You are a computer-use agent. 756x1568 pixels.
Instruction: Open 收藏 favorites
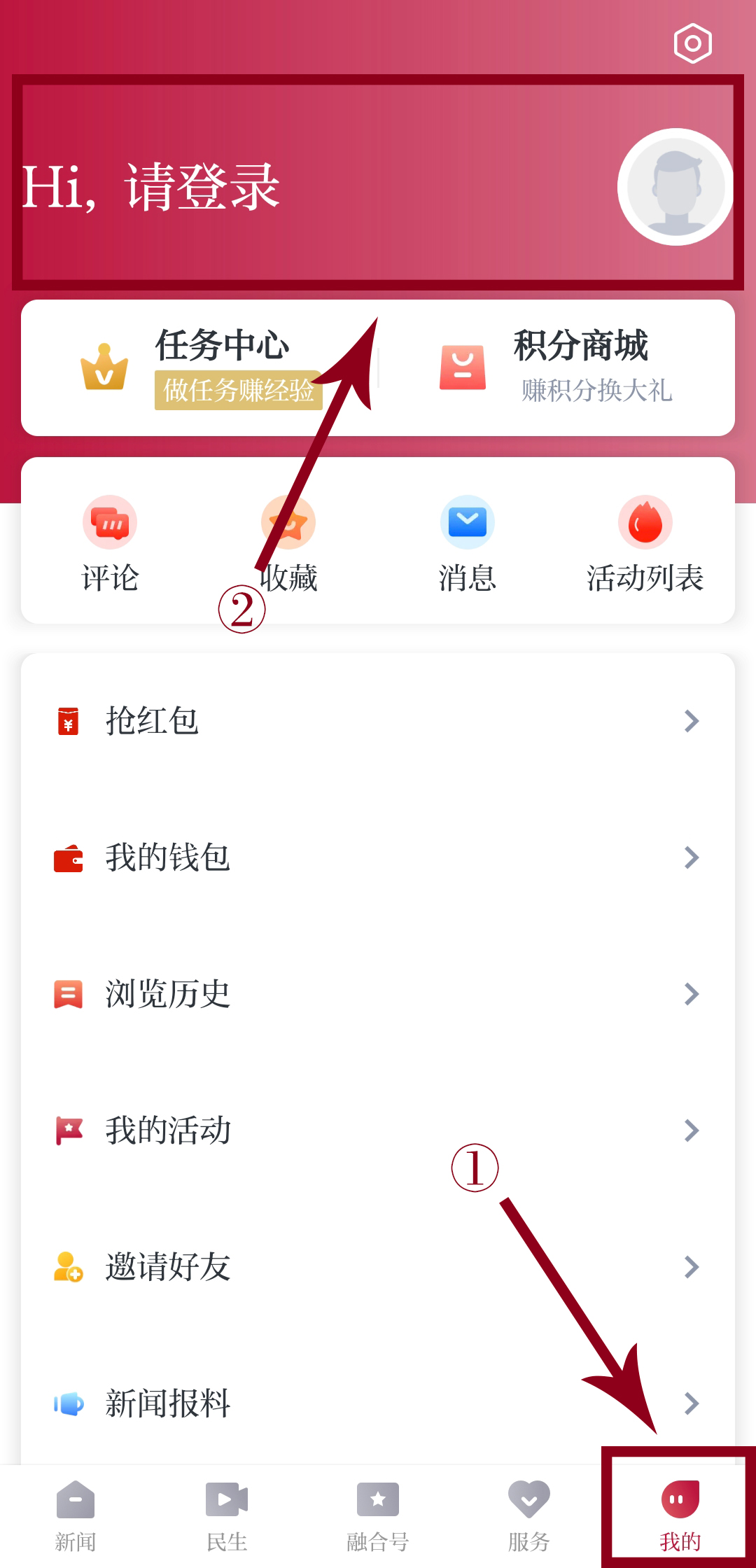(288, 542)
